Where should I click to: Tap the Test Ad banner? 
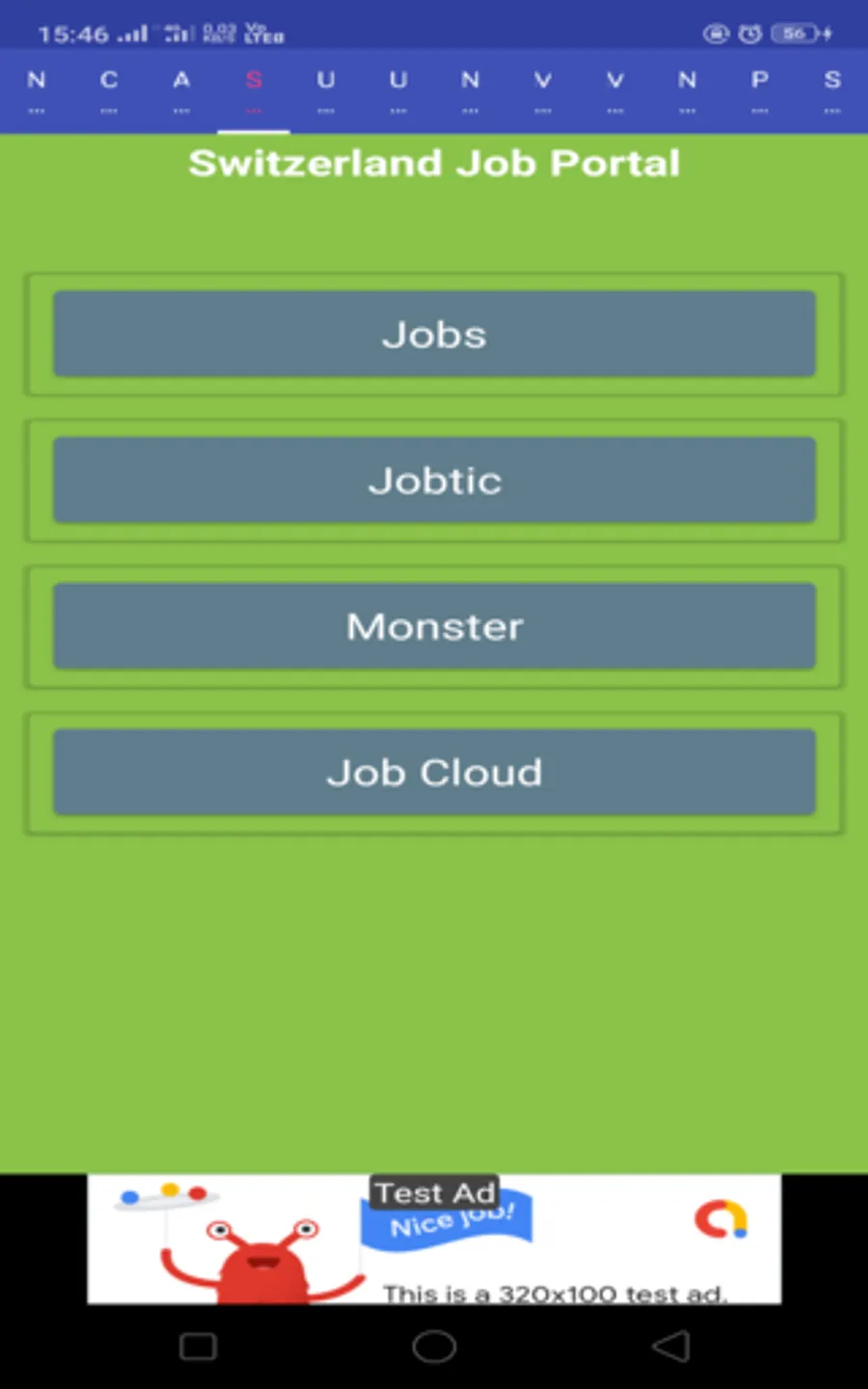coord(434,1239)
